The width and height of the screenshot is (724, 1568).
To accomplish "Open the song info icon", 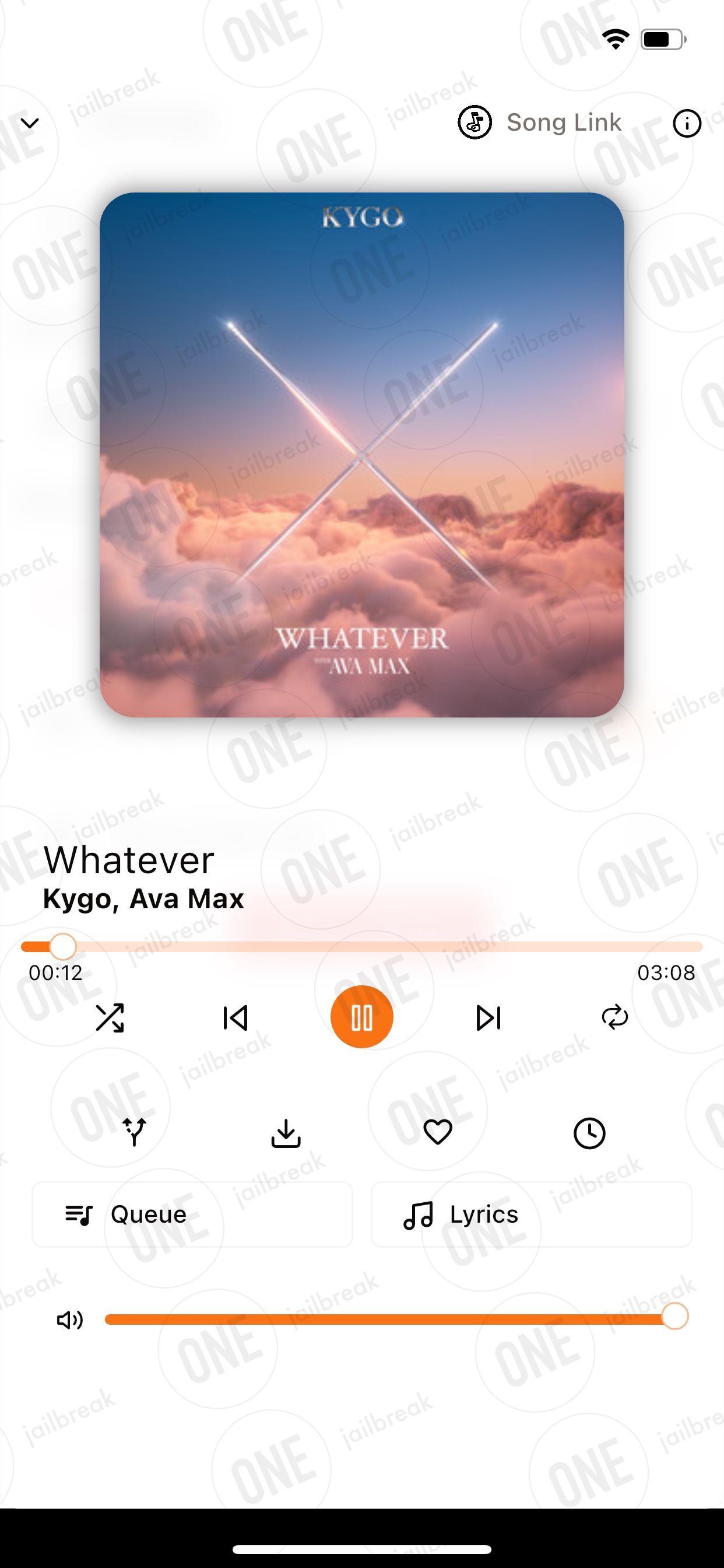I will [x=687, y=124].
